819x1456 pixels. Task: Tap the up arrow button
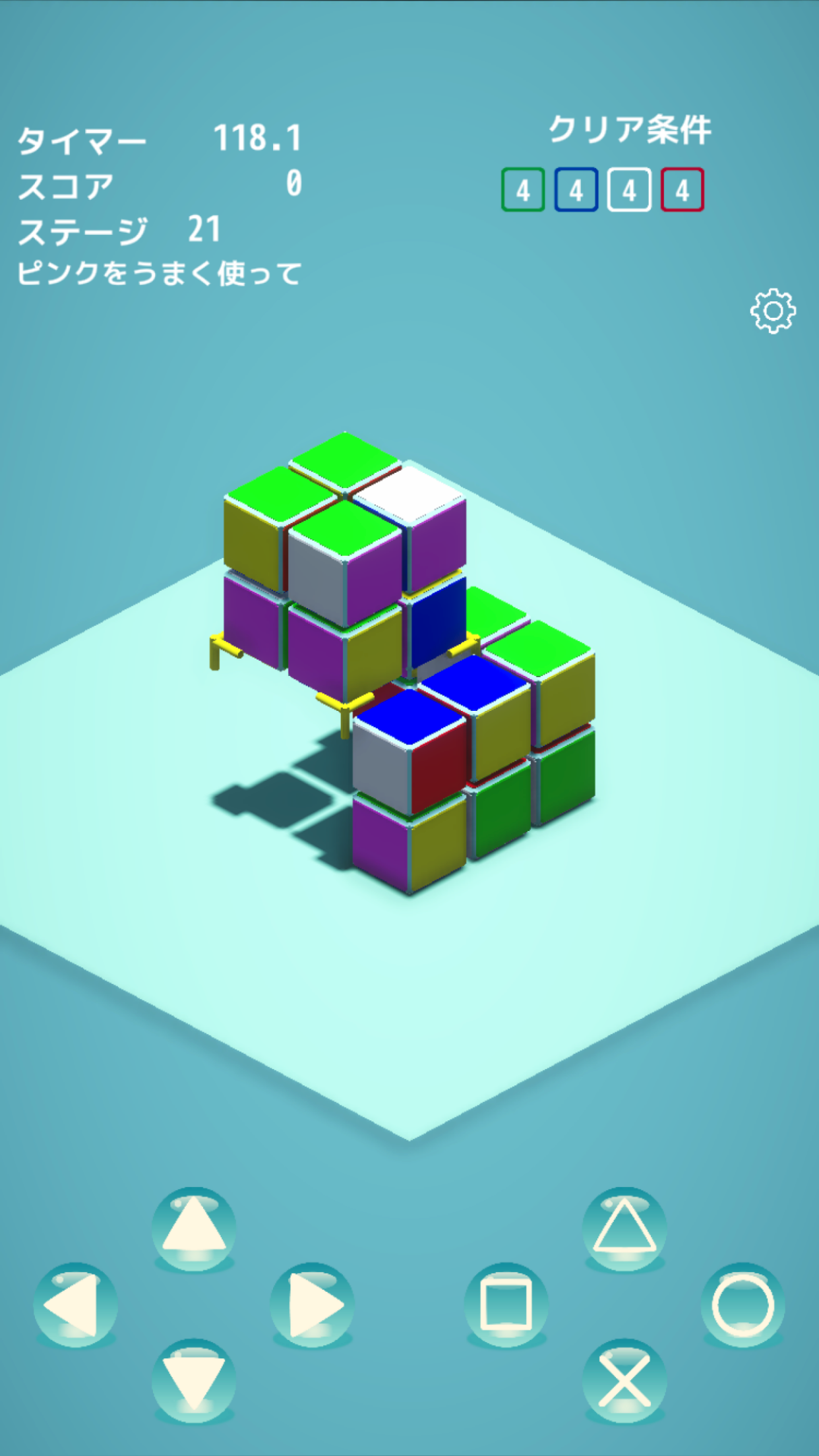click(193, 1228)
